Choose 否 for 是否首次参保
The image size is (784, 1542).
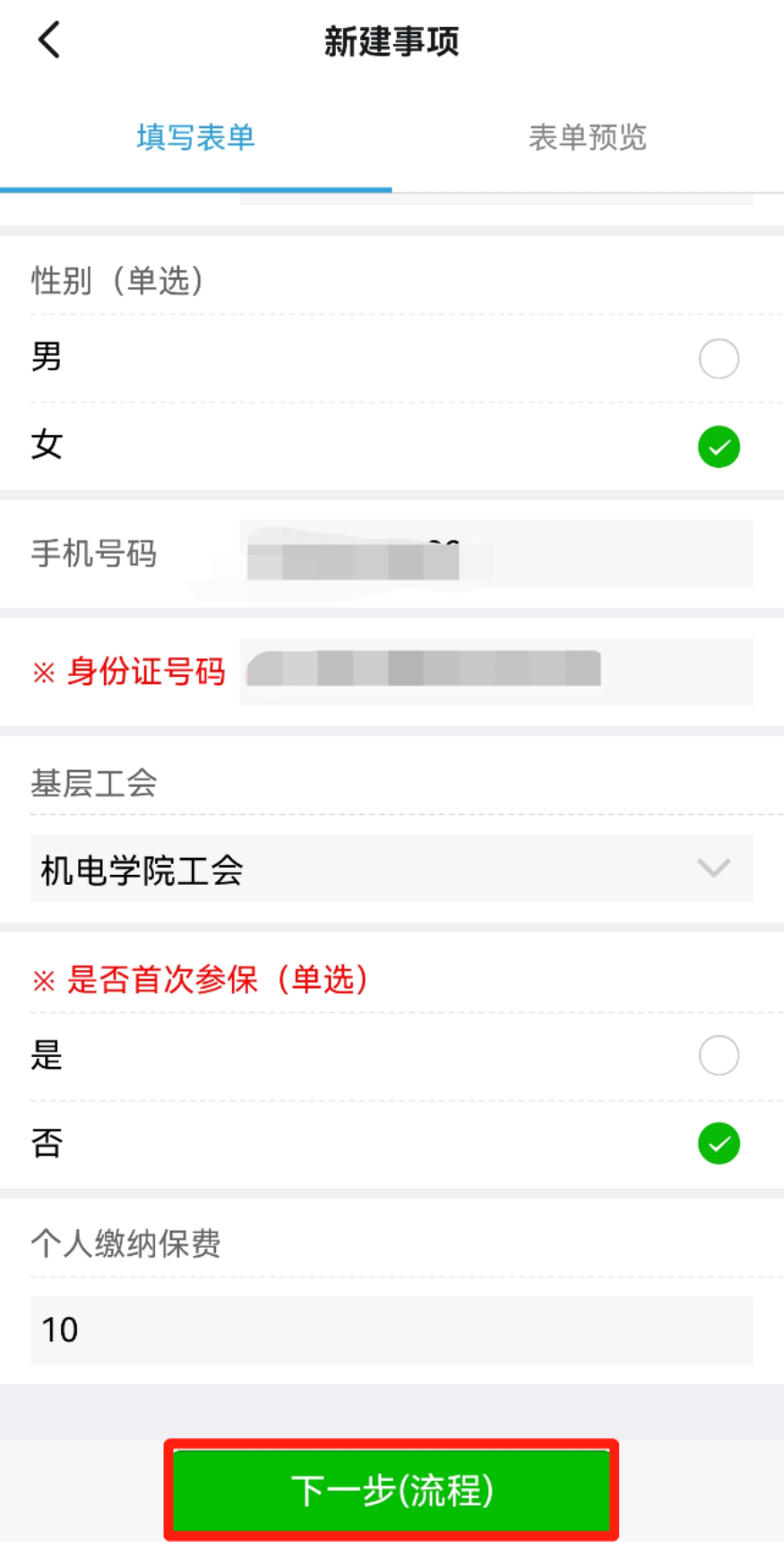point(719,1143)
